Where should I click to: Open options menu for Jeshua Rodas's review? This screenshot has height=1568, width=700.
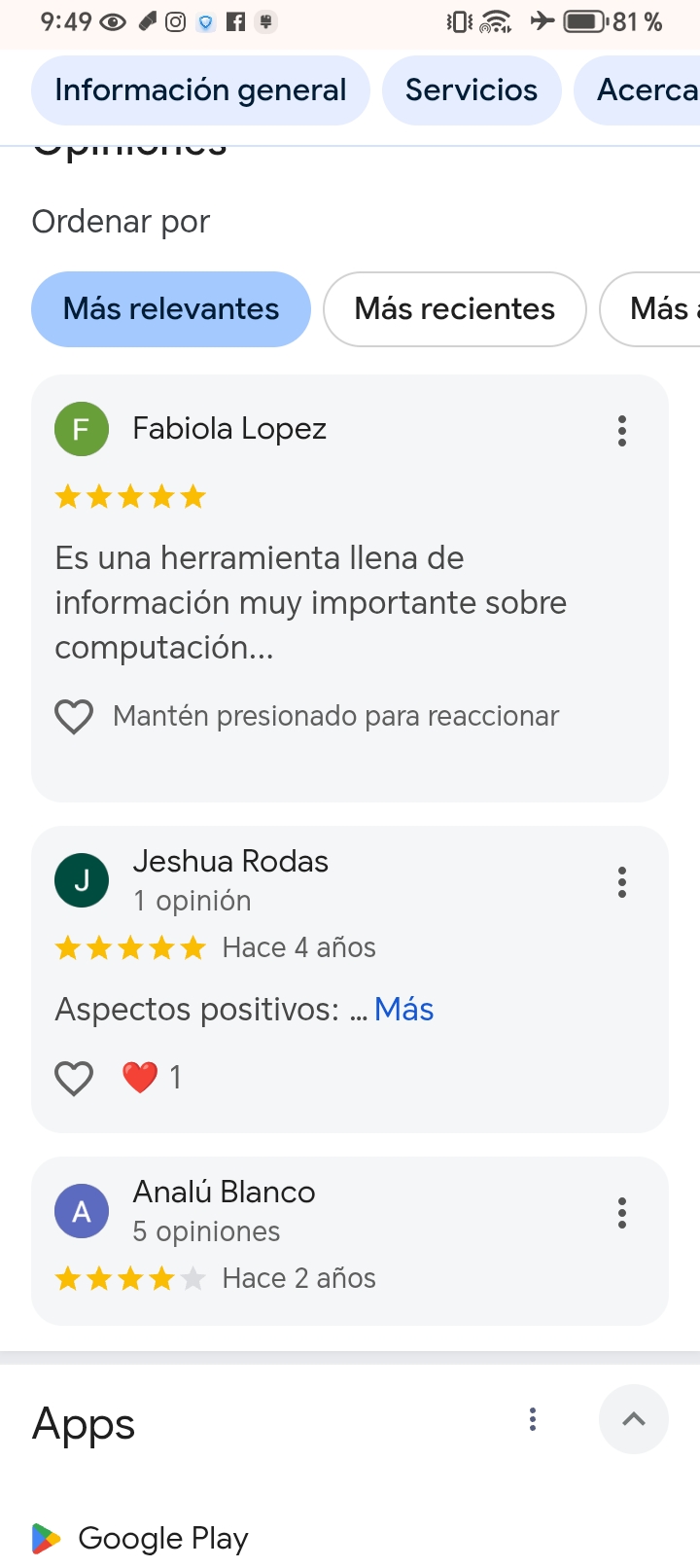pos(622,881)
